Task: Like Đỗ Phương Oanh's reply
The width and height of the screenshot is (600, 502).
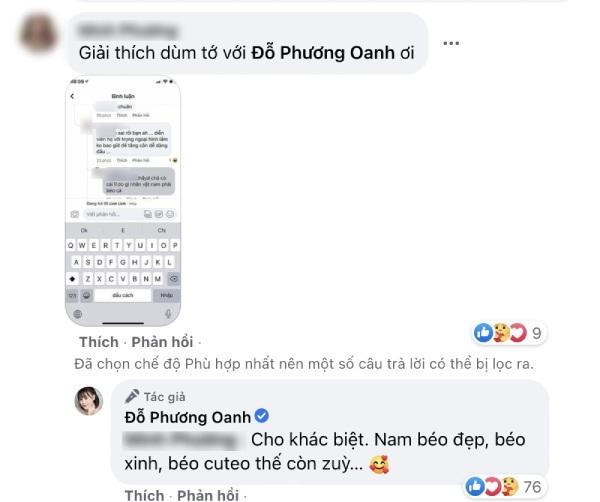Action: tap(142, 495)
